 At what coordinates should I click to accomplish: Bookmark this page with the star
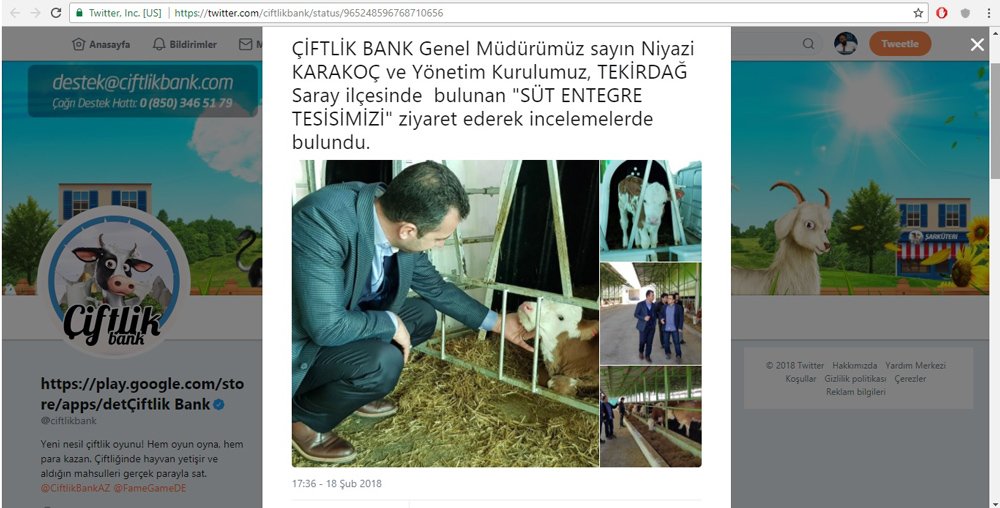(918, 13)
